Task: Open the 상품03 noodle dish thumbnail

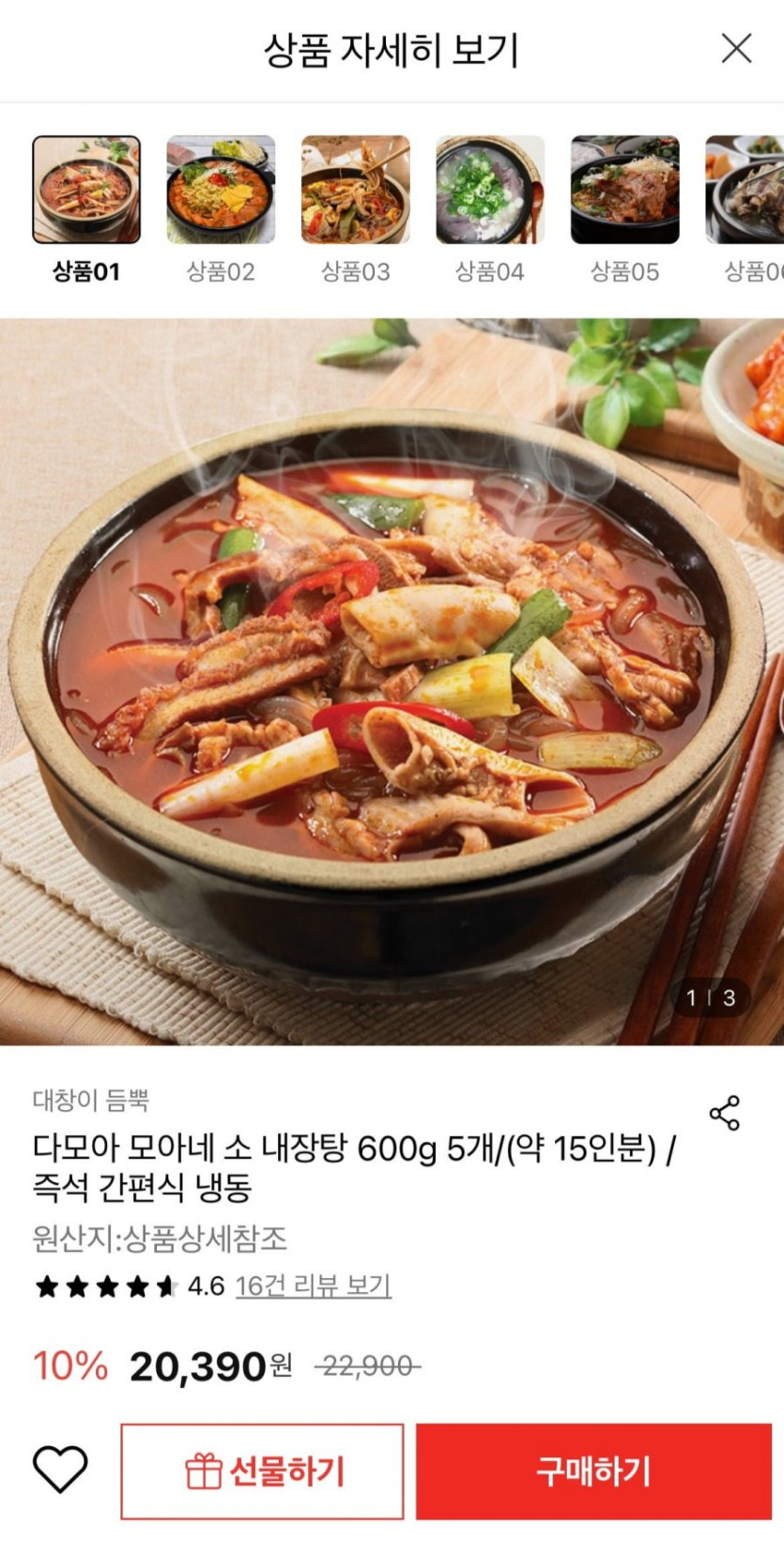Action: click(x=356, y=190)
